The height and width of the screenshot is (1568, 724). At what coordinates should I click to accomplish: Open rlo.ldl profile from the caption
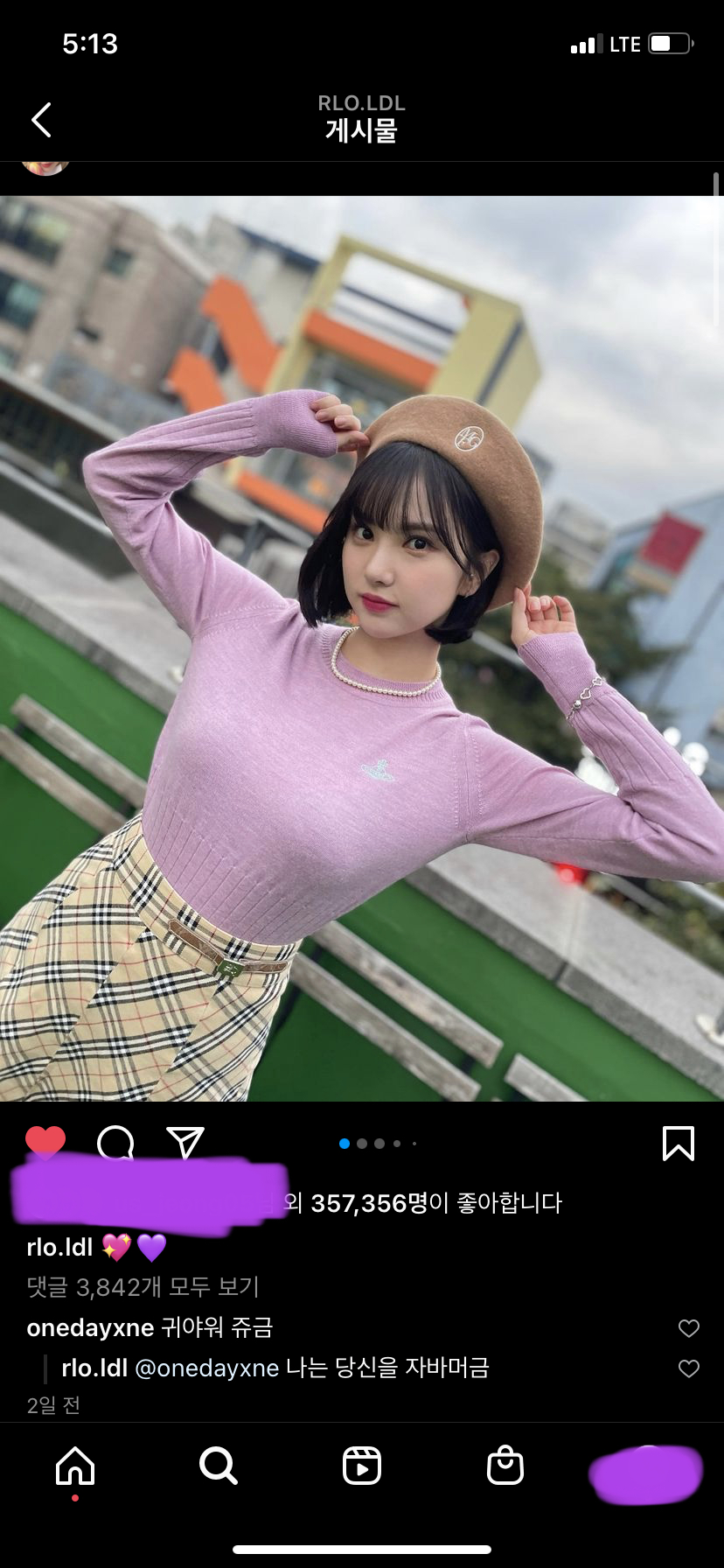[59, 1247]
